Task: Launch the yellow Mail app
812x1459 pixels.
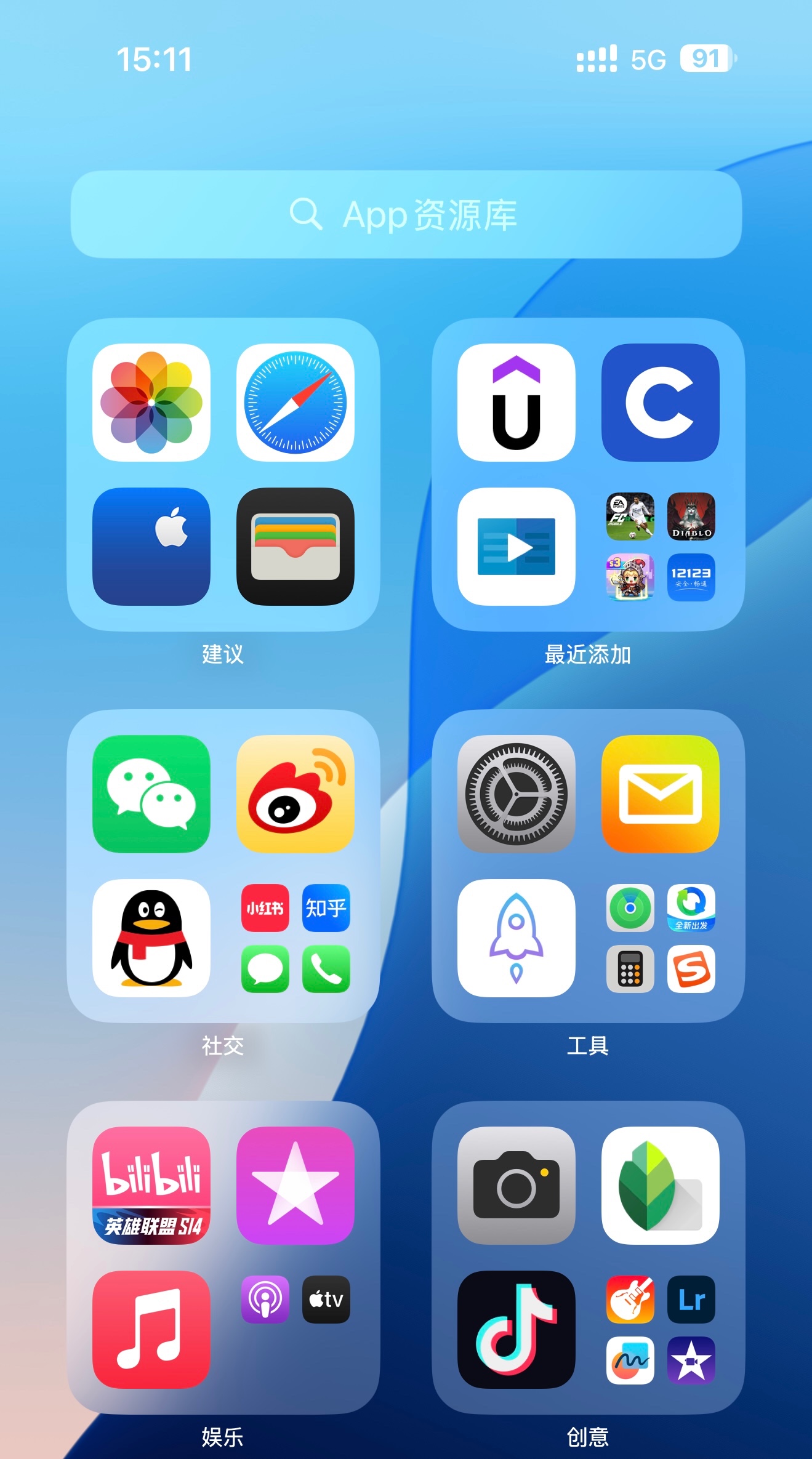Action: click(x=661, y=794)
